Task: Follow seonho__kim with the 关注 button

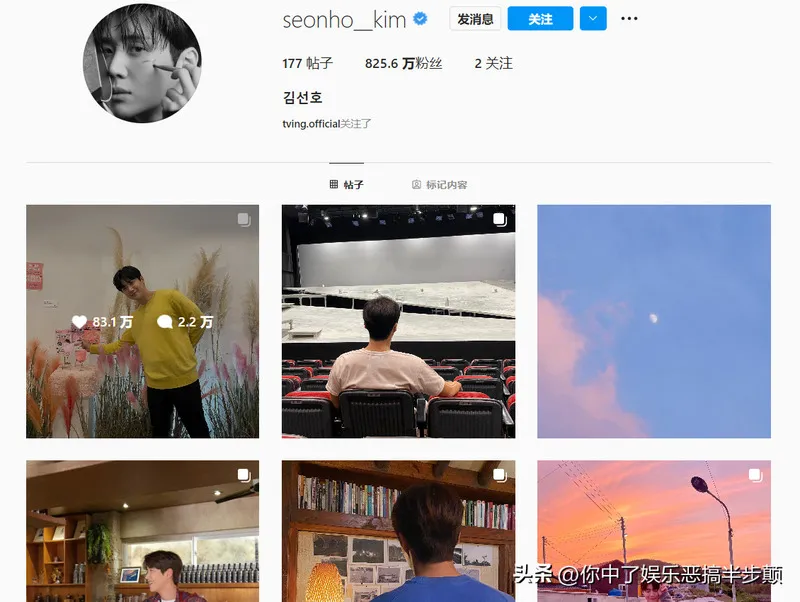Action: pos(540,19)
